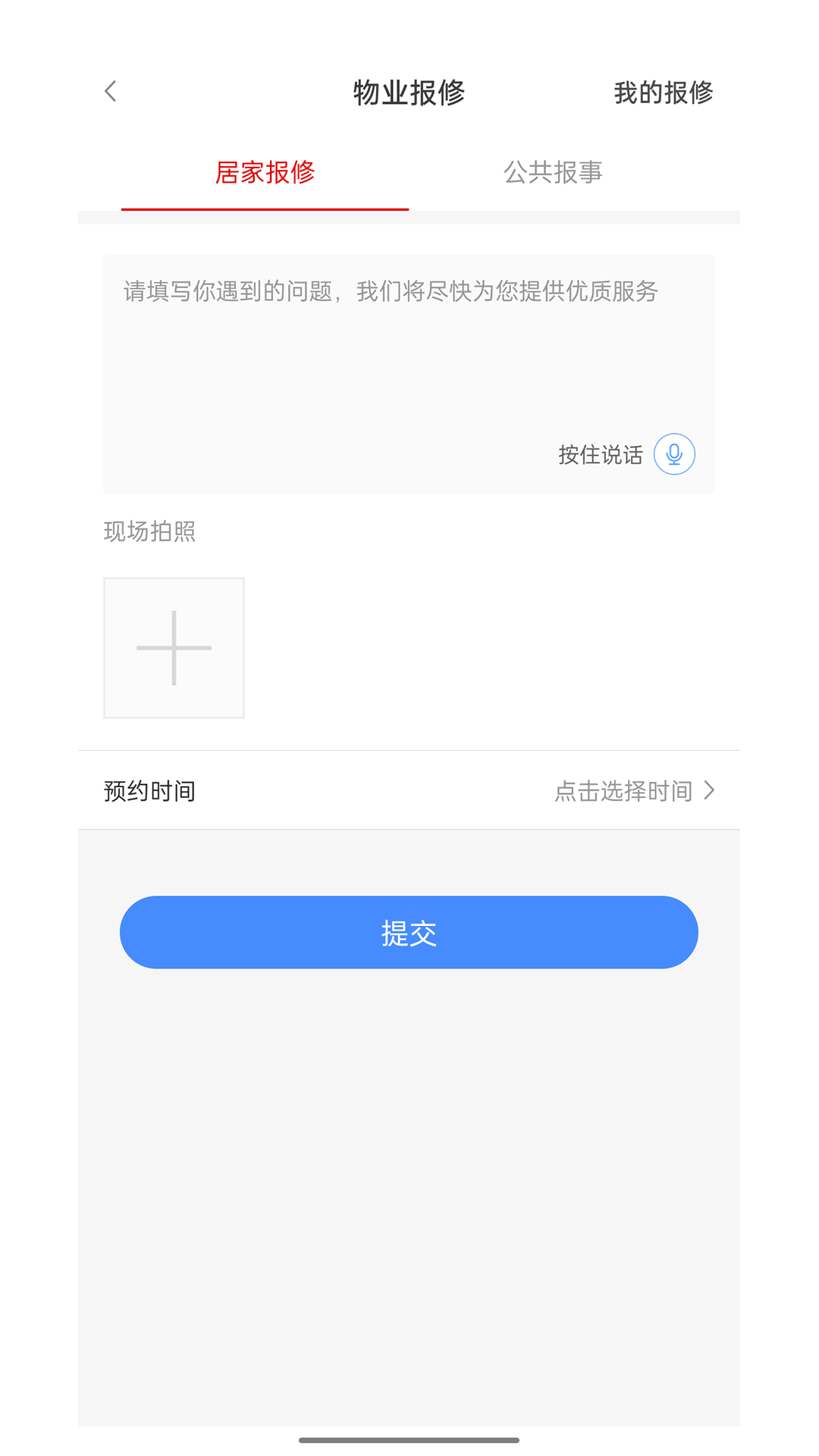Open voice recording via the blue mic circle
Image resolution: width=819 pixels, height=1456 pixels.
[x=672, y=454]
